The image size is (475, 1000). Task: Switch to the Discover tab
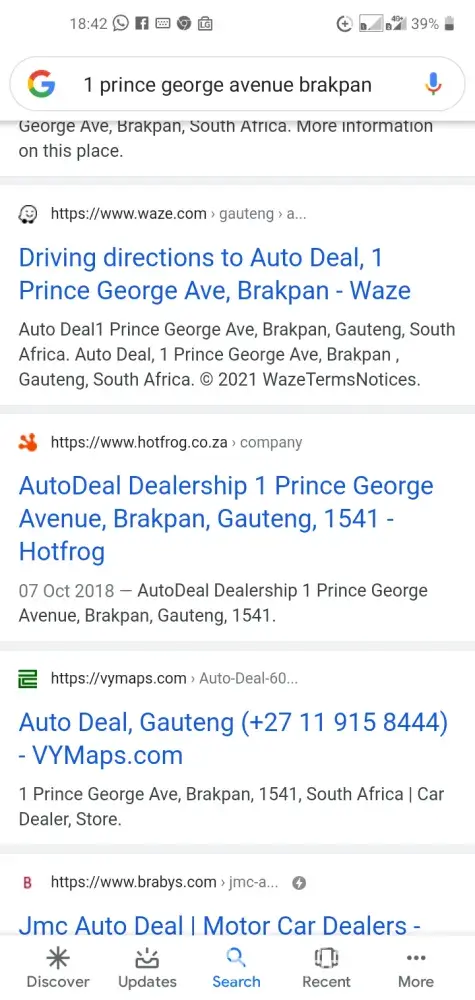click(58, 968)
